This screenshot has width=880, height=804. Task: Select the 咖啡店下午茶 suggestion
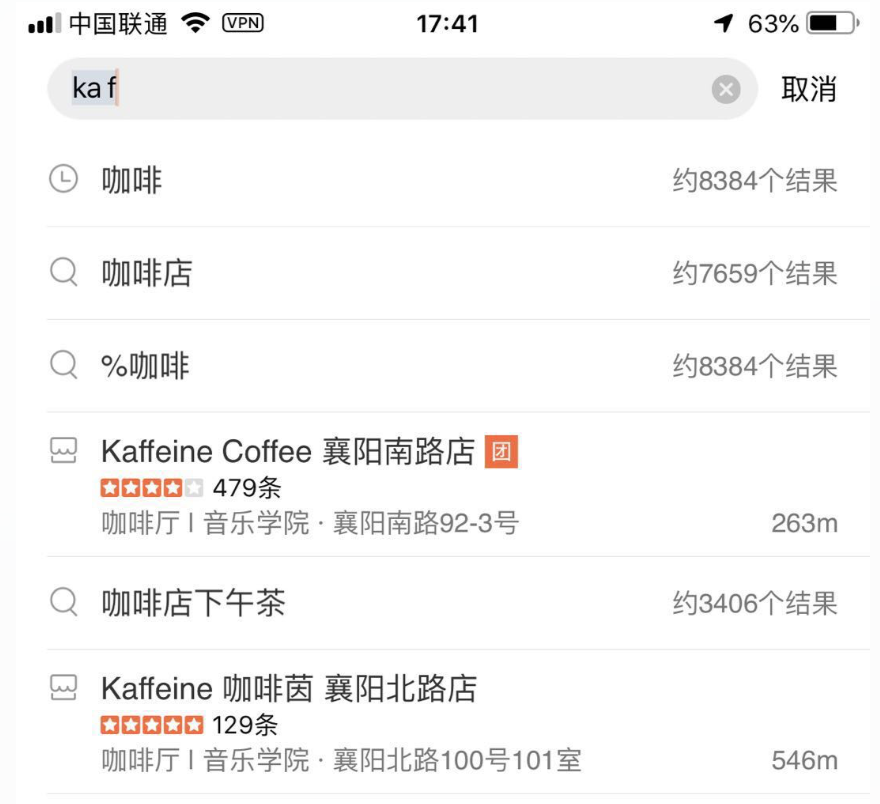(440, 603)
